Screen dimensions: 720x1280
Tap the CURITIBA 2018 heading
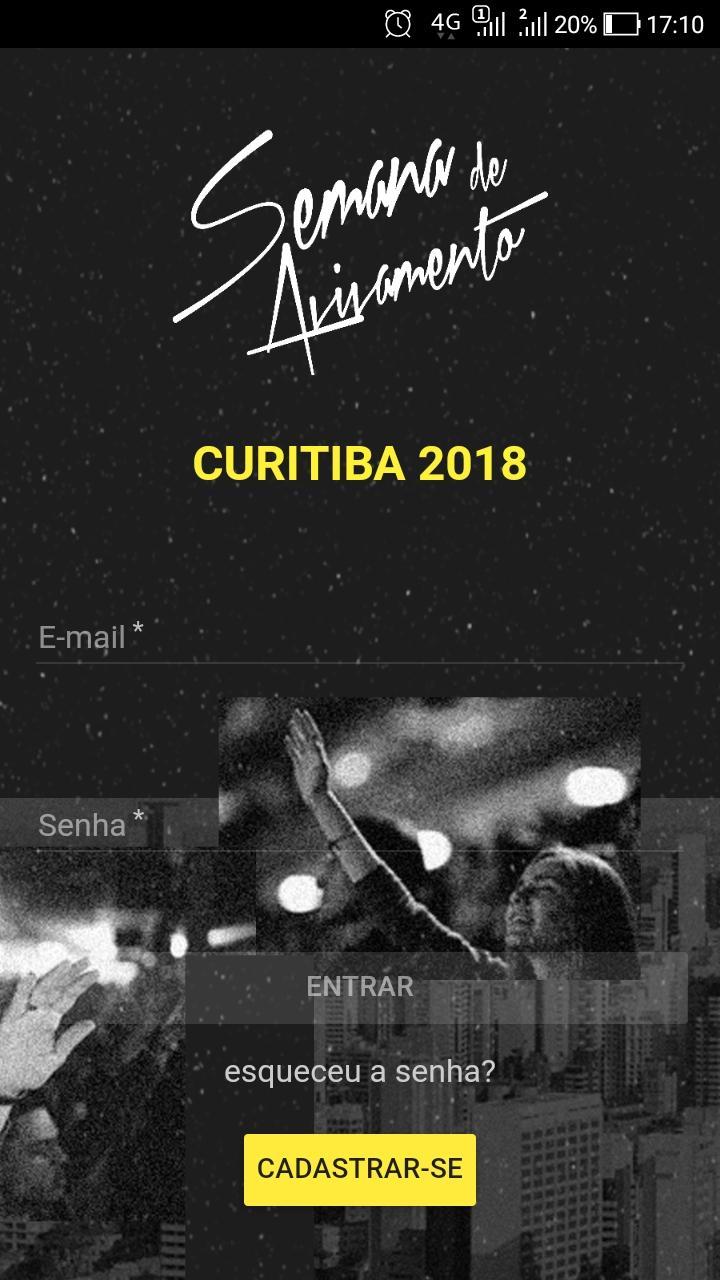359,462
